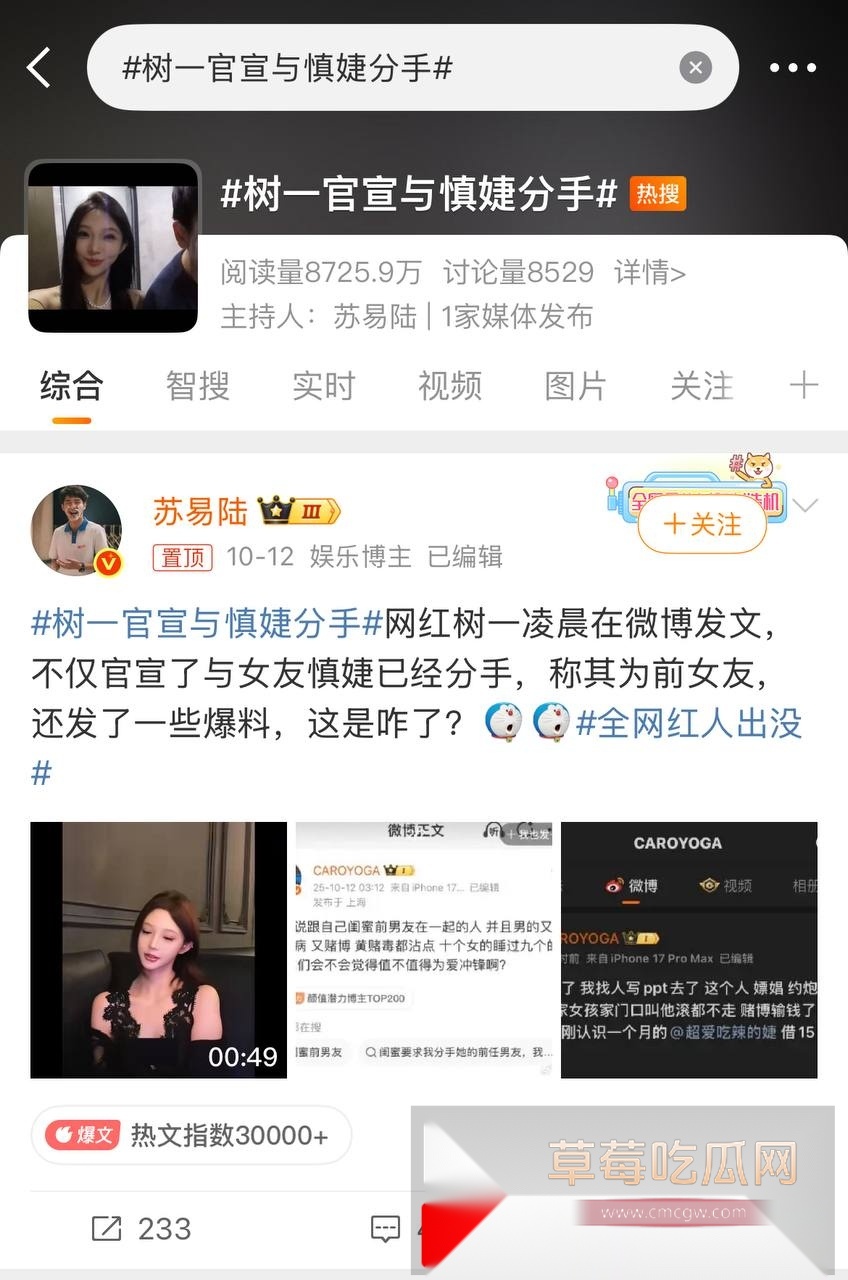Select the 视频 tab
Image resolution: width=848 pixels, height=1280 pixels.
pyautogui.click(x=450, y=386)
